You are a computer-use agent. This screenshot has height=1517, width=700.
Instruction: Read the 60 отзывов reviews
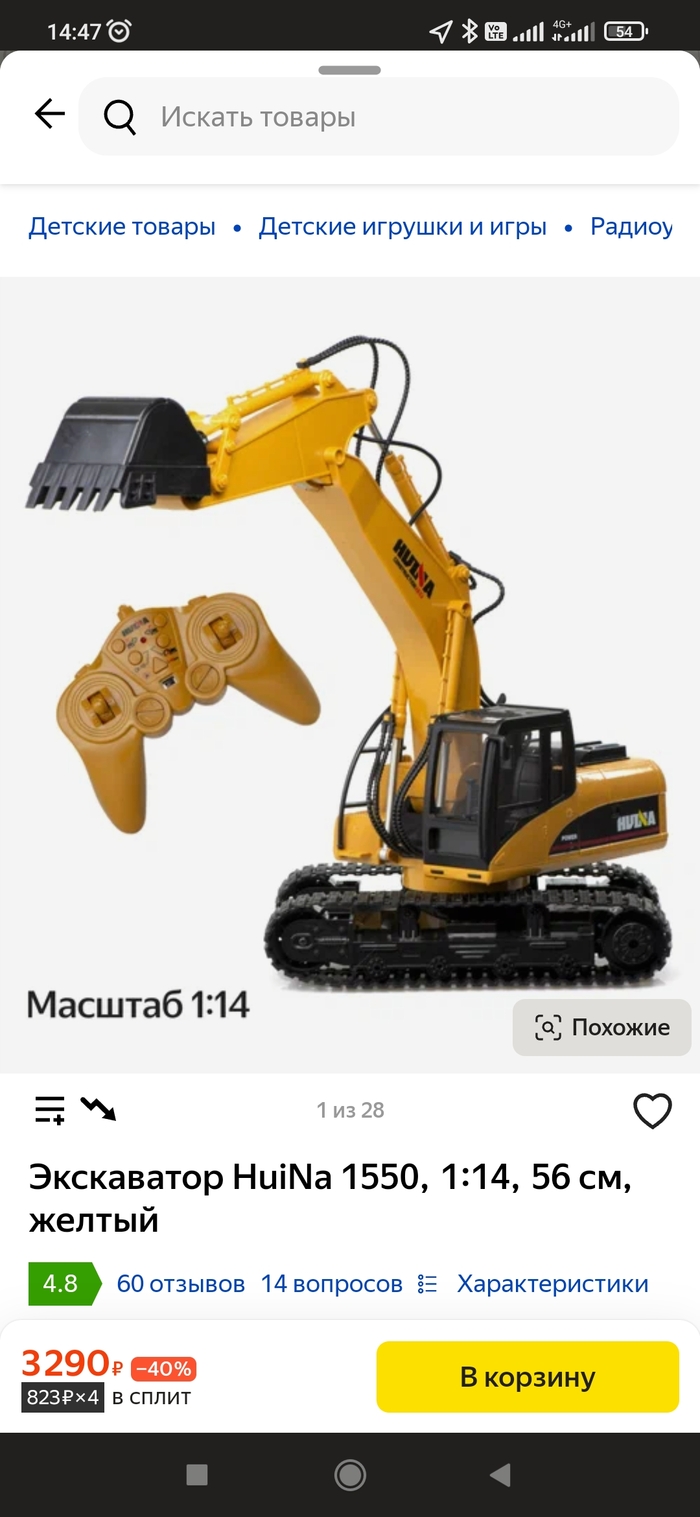pos(181,1283)
